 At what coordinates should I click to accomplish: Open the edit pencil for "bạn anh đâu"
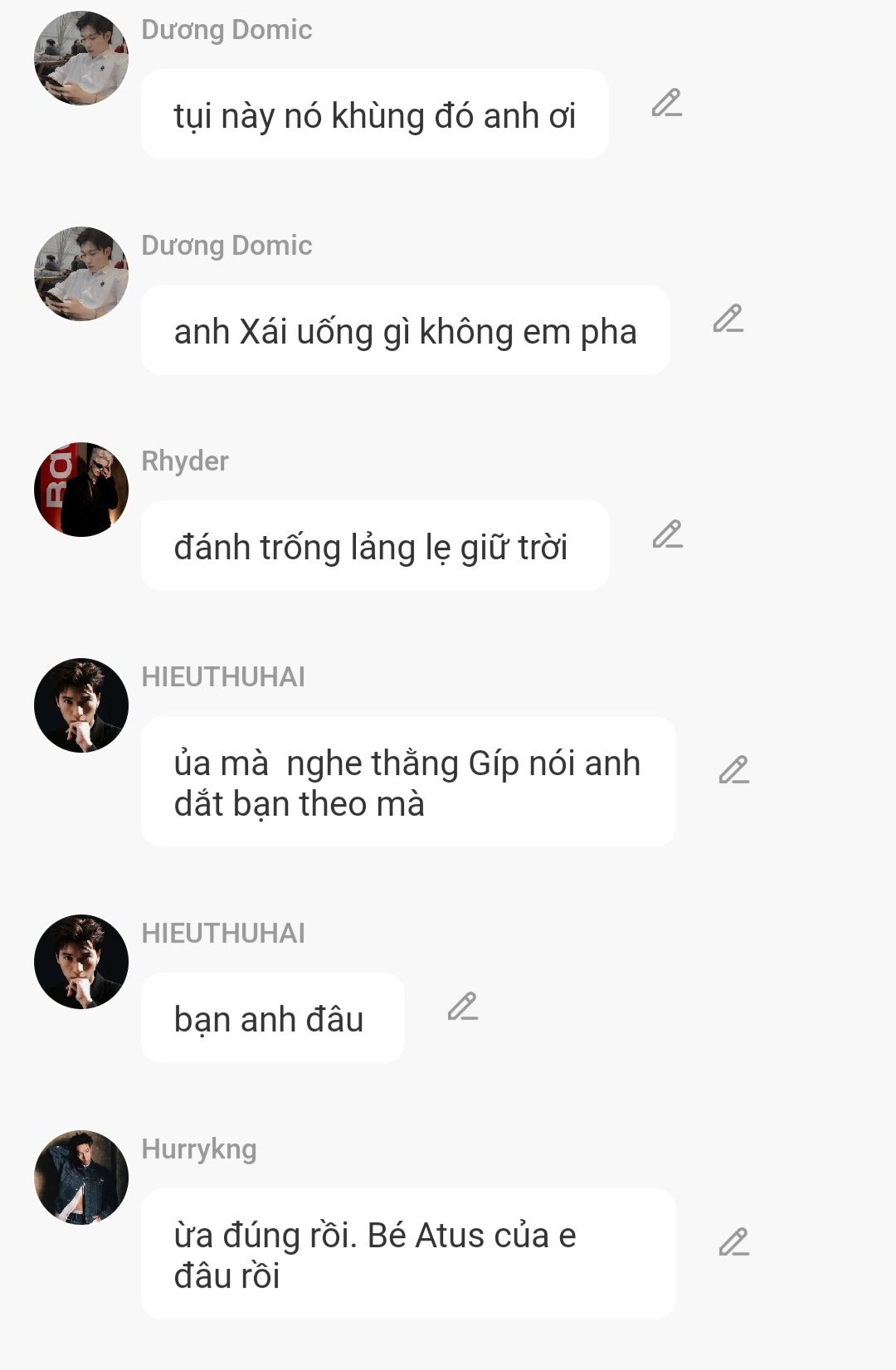pyautogui.click(x=462, y=1007)
